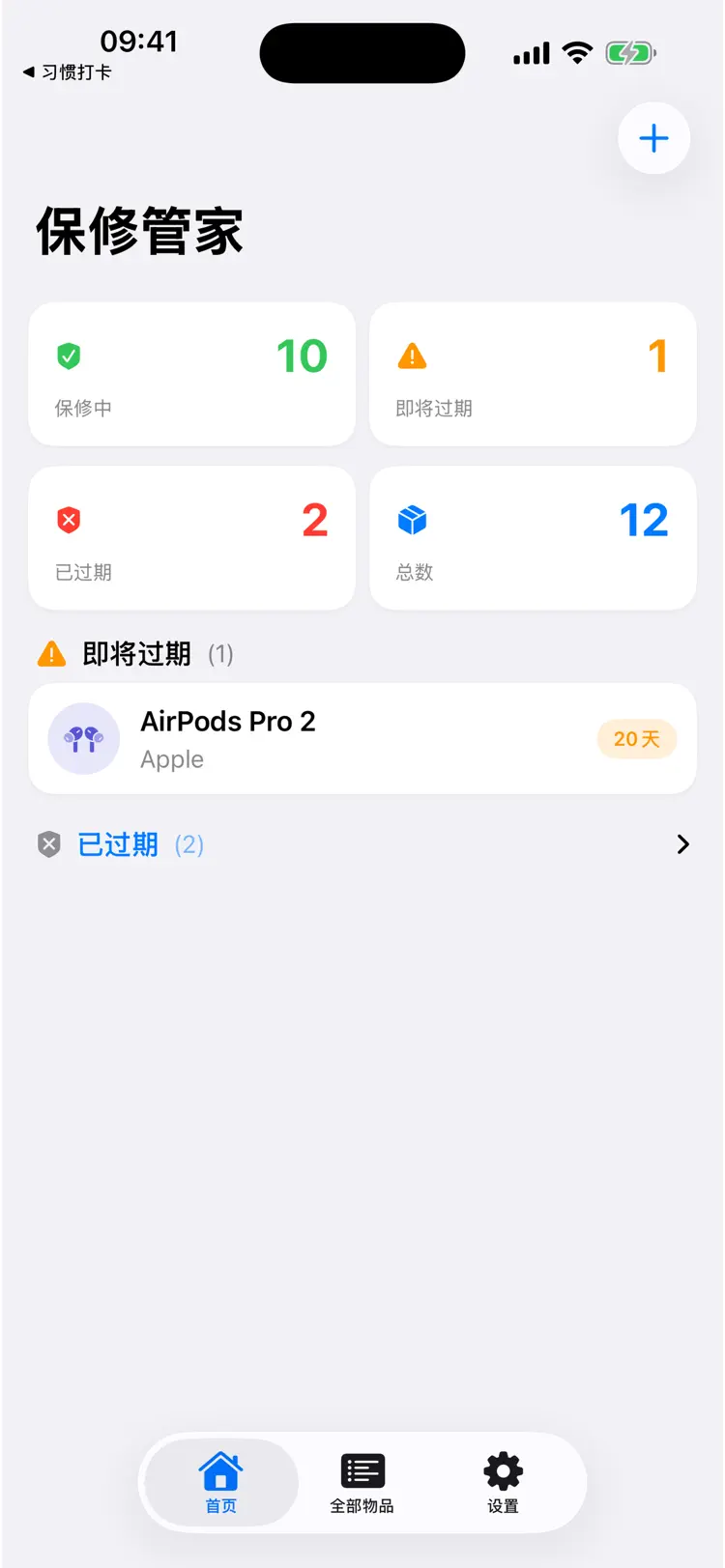The width and height of the screenshot is (725, 1568).
Task: Switch to the 全部物品 tab
Action: pyautogui.click(x=362, y=1483)
